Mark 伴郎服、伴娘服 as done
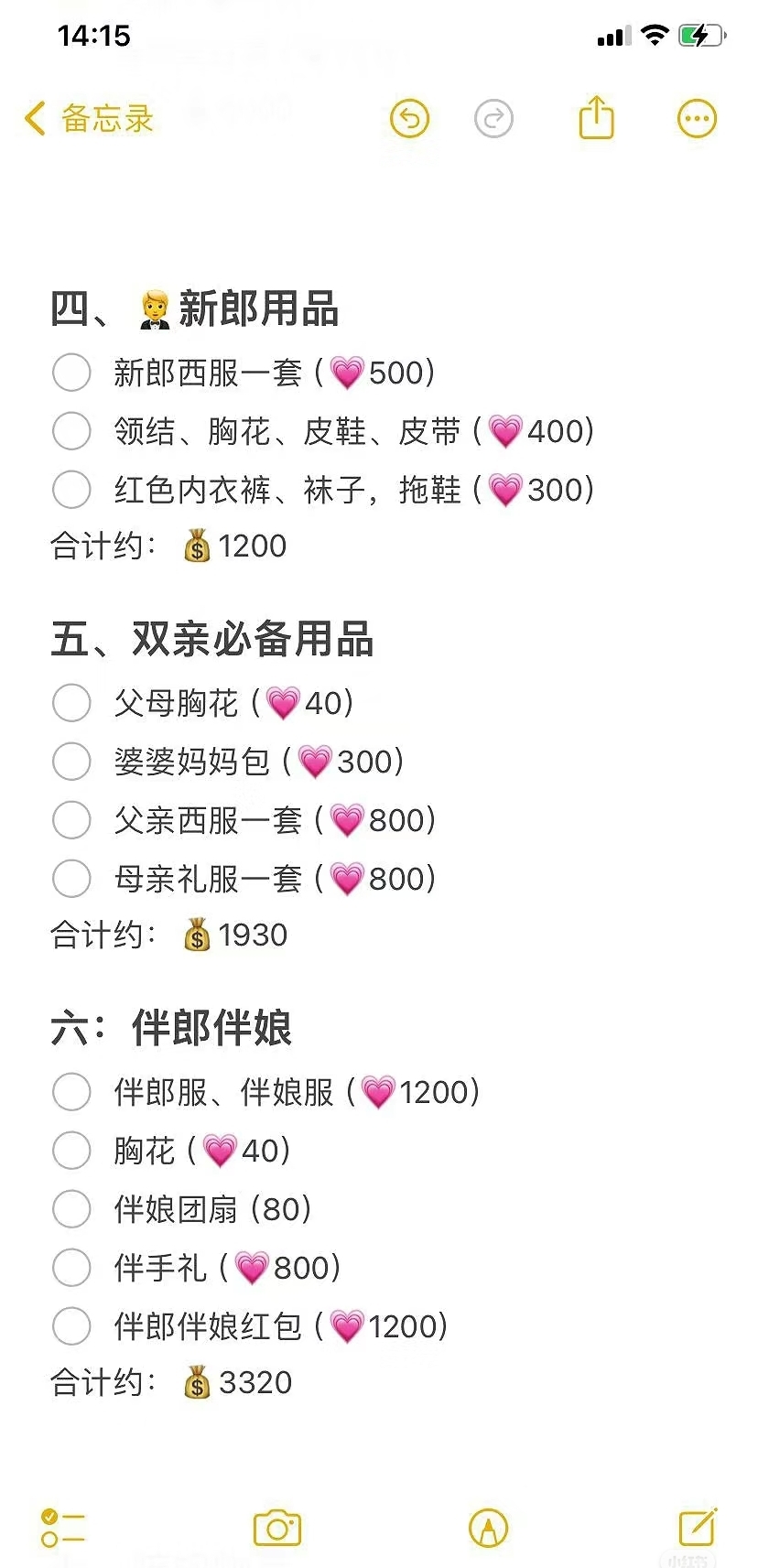Viewport: 758px width, 1568px height. click(x=71, y=1092)
